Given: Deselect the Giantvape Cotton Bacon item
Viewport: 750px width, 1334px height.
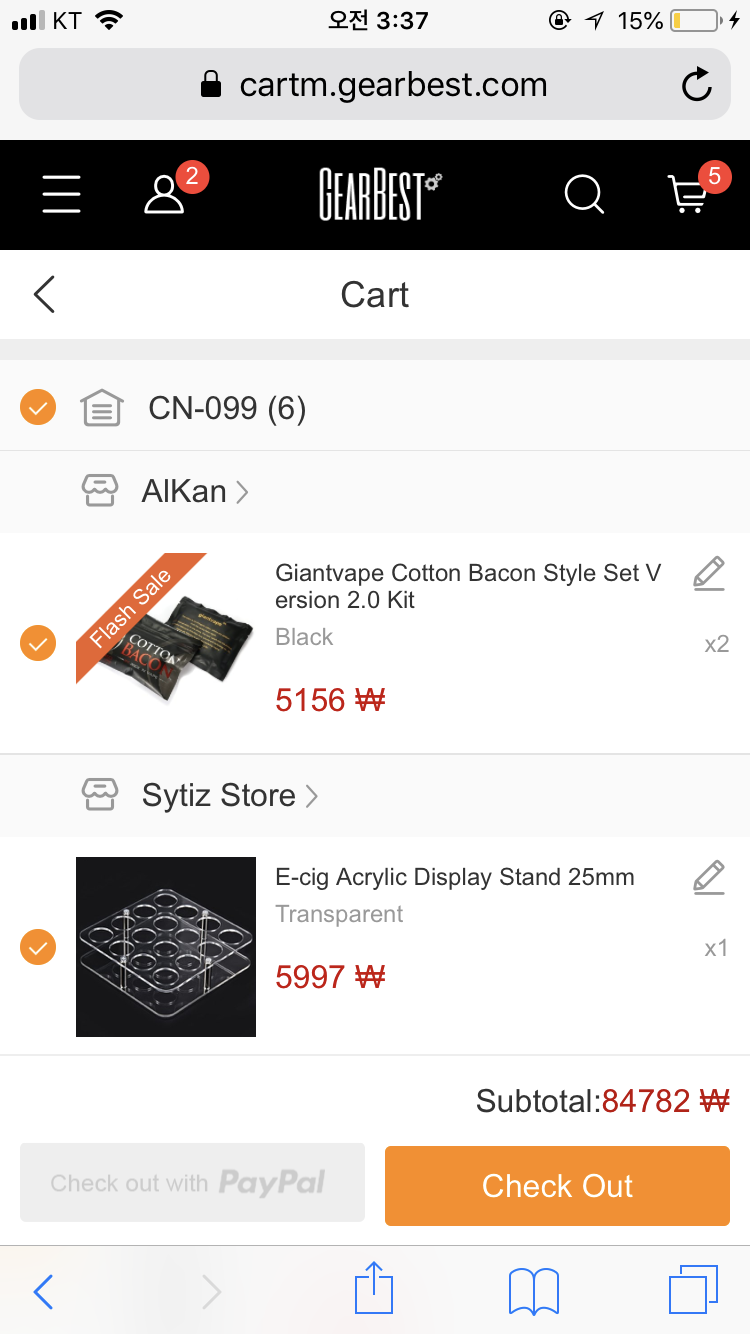Looking at the screenshot, I should (38, 643).
